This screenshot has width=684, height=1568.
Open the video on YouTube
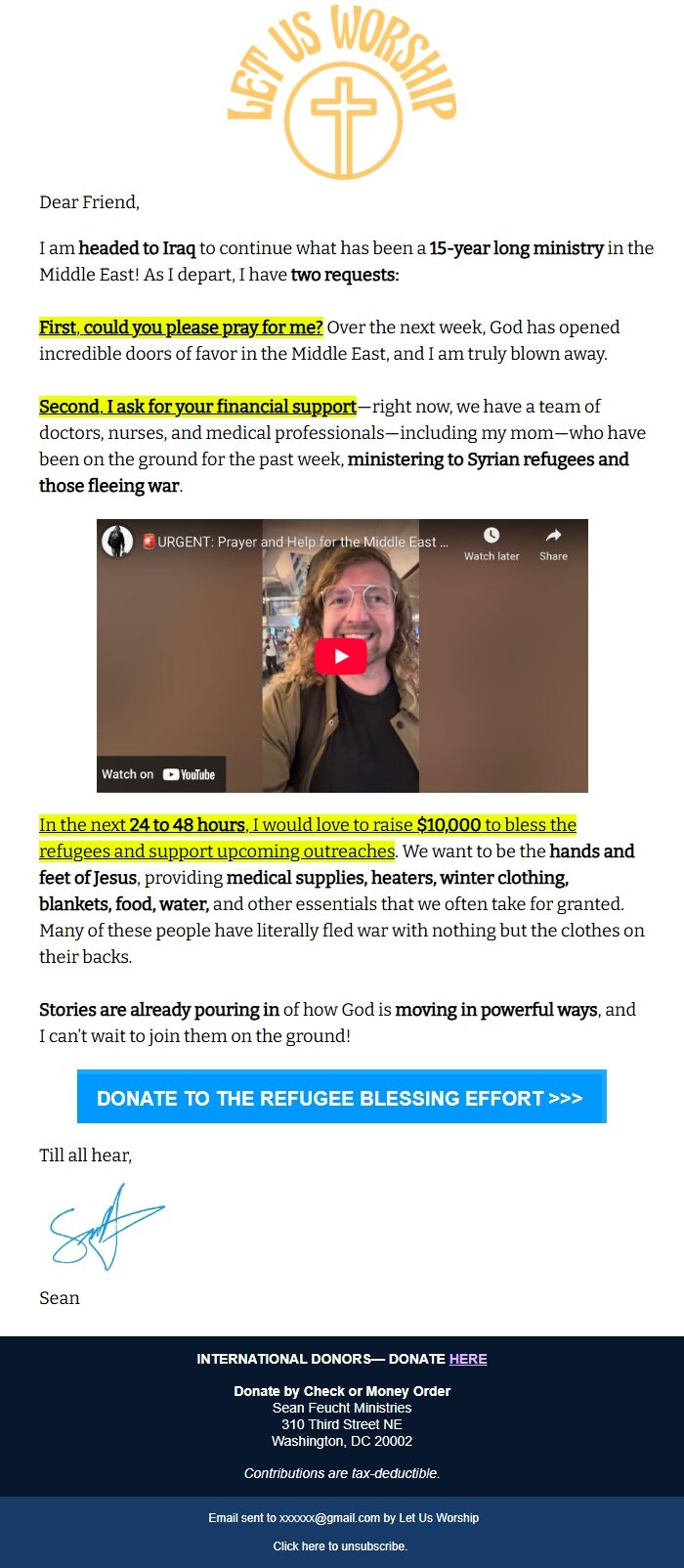point(161,774)
